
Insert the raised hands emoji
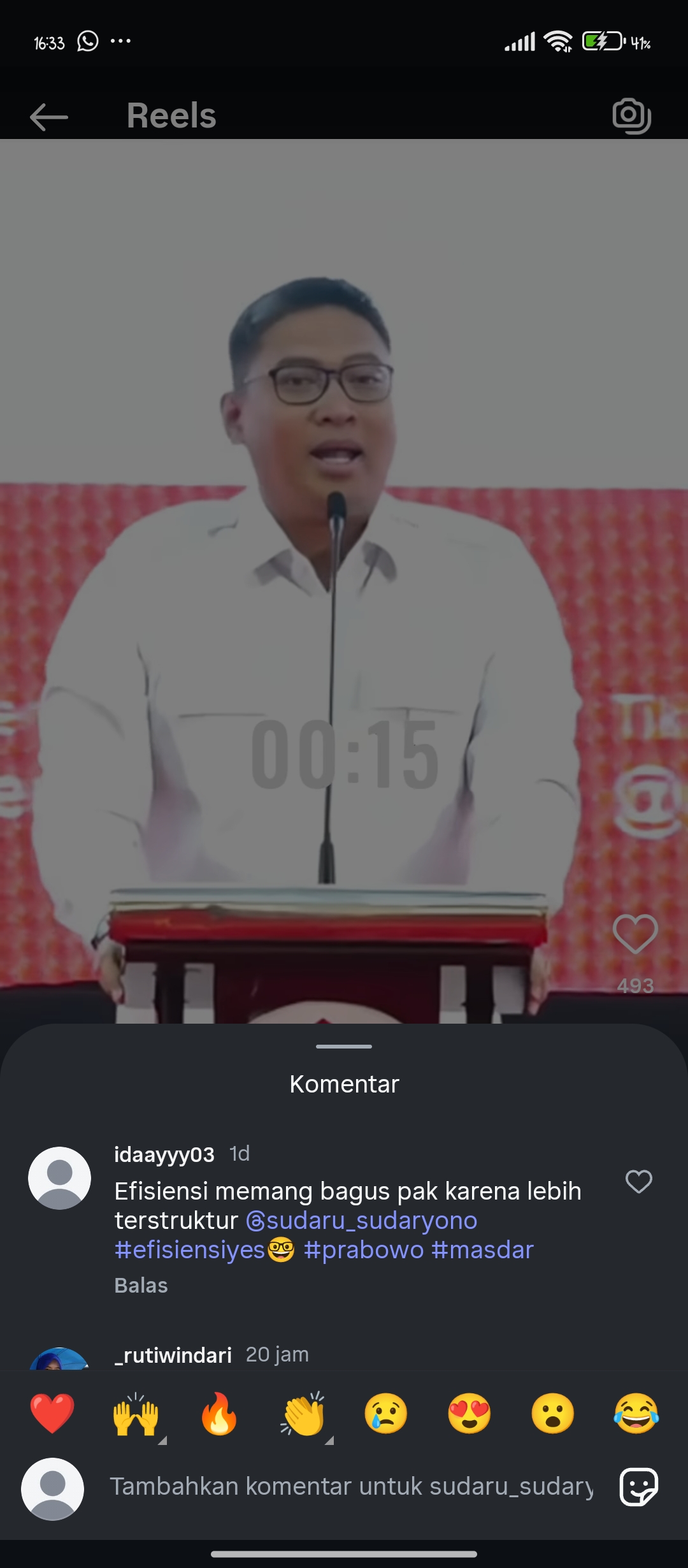pyautogui.click(x=136, y=1413)
